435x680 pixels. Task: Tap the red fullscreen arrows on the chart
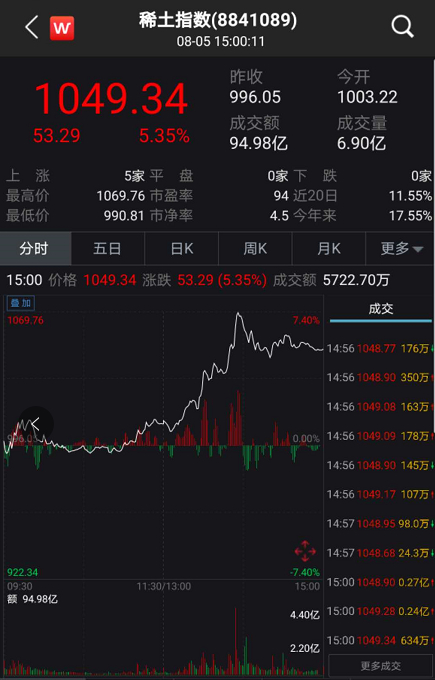click(305, 551)
